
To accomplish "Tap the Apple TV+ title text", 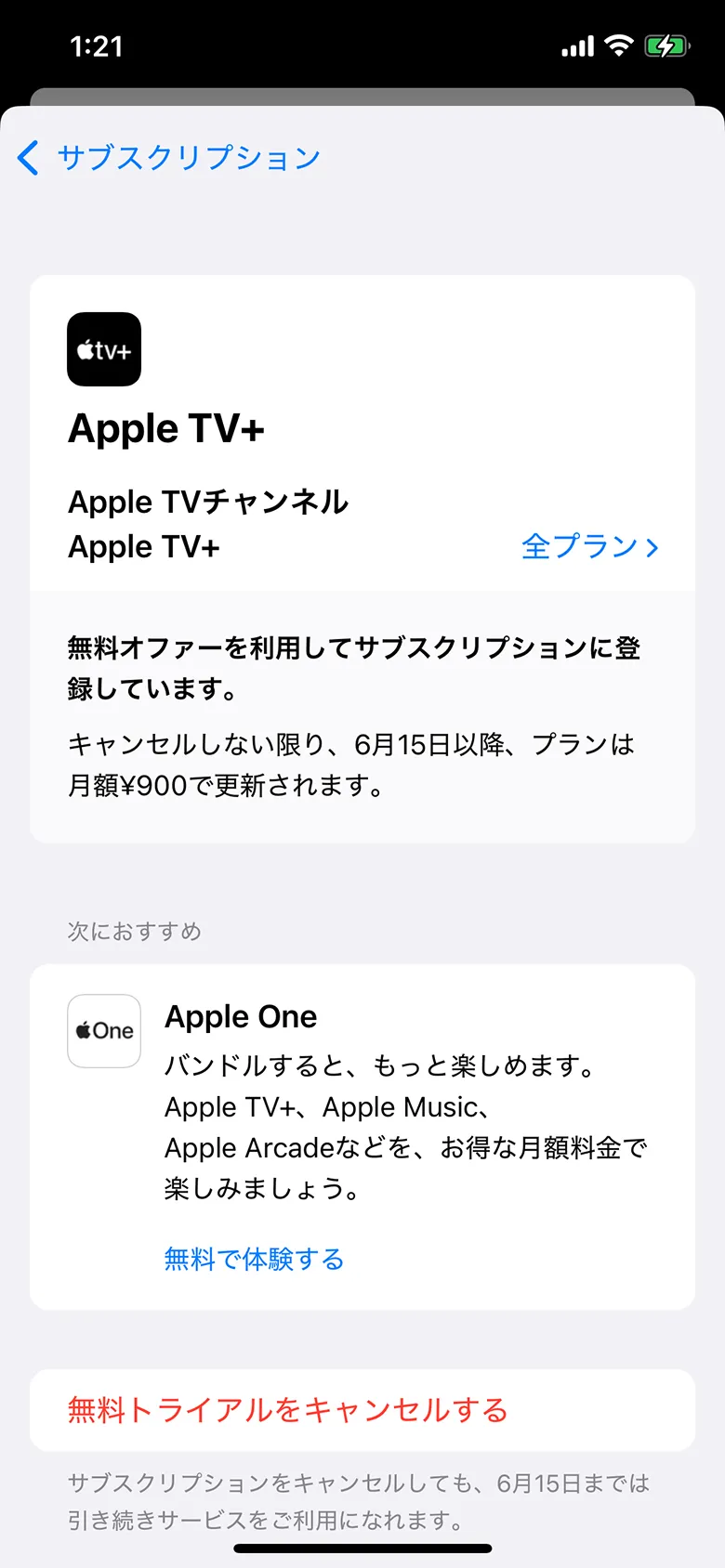I will pyautogui.click(x=165, y=428).
